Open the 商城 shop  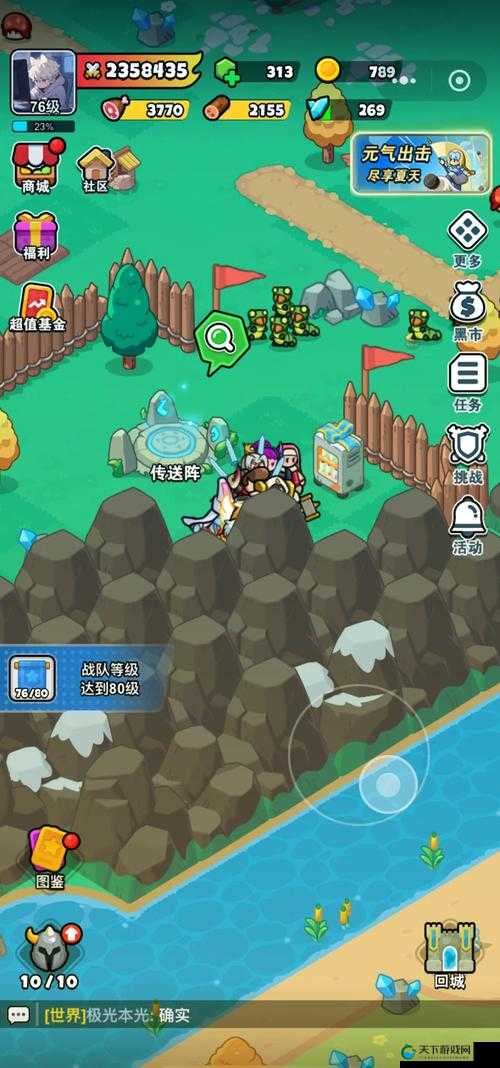coord(36,167)
